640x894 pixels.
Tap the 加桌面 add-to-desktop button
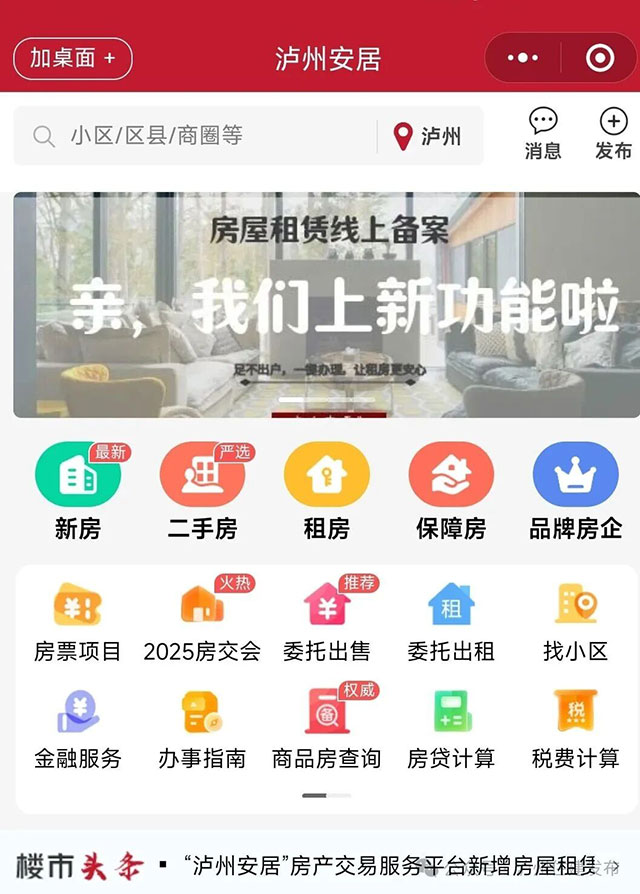point(73,59)
